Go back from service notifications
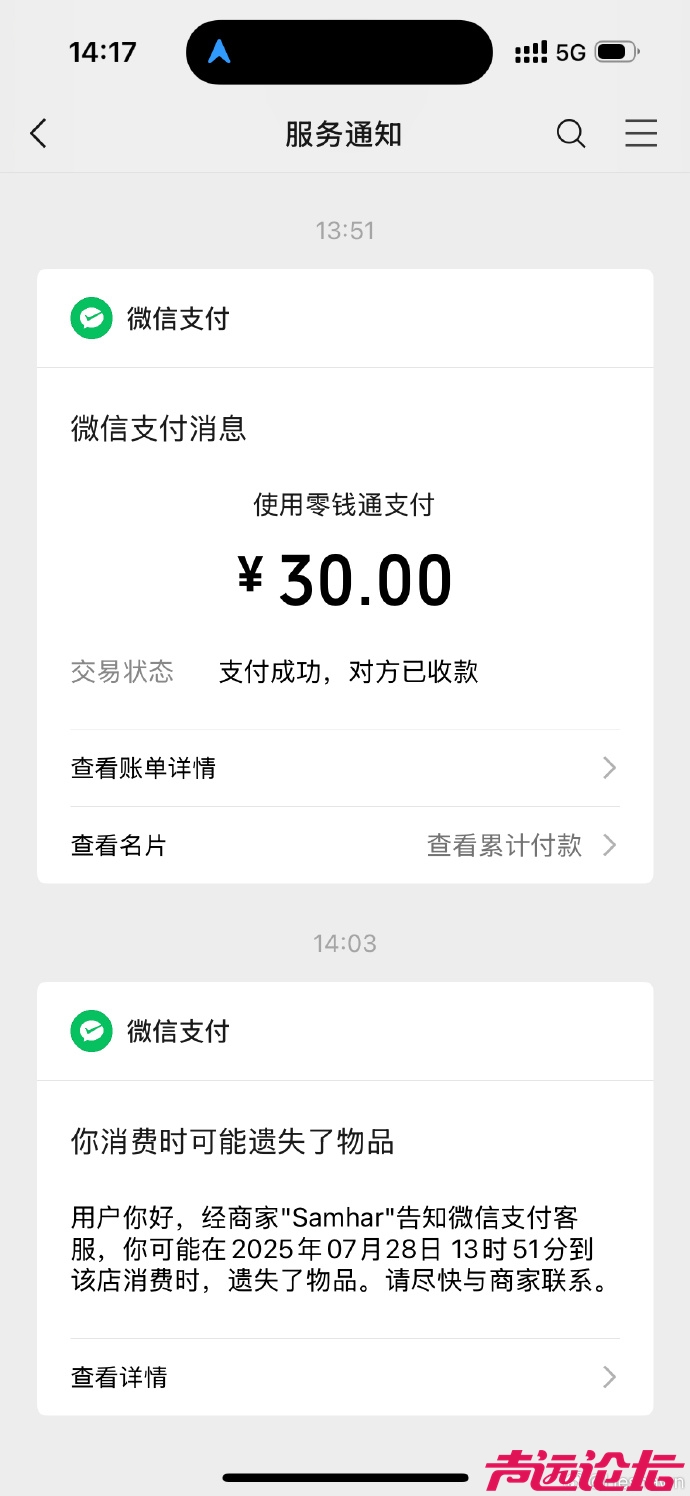Screen dimensions: 690x1496 [x=39, y=133]
